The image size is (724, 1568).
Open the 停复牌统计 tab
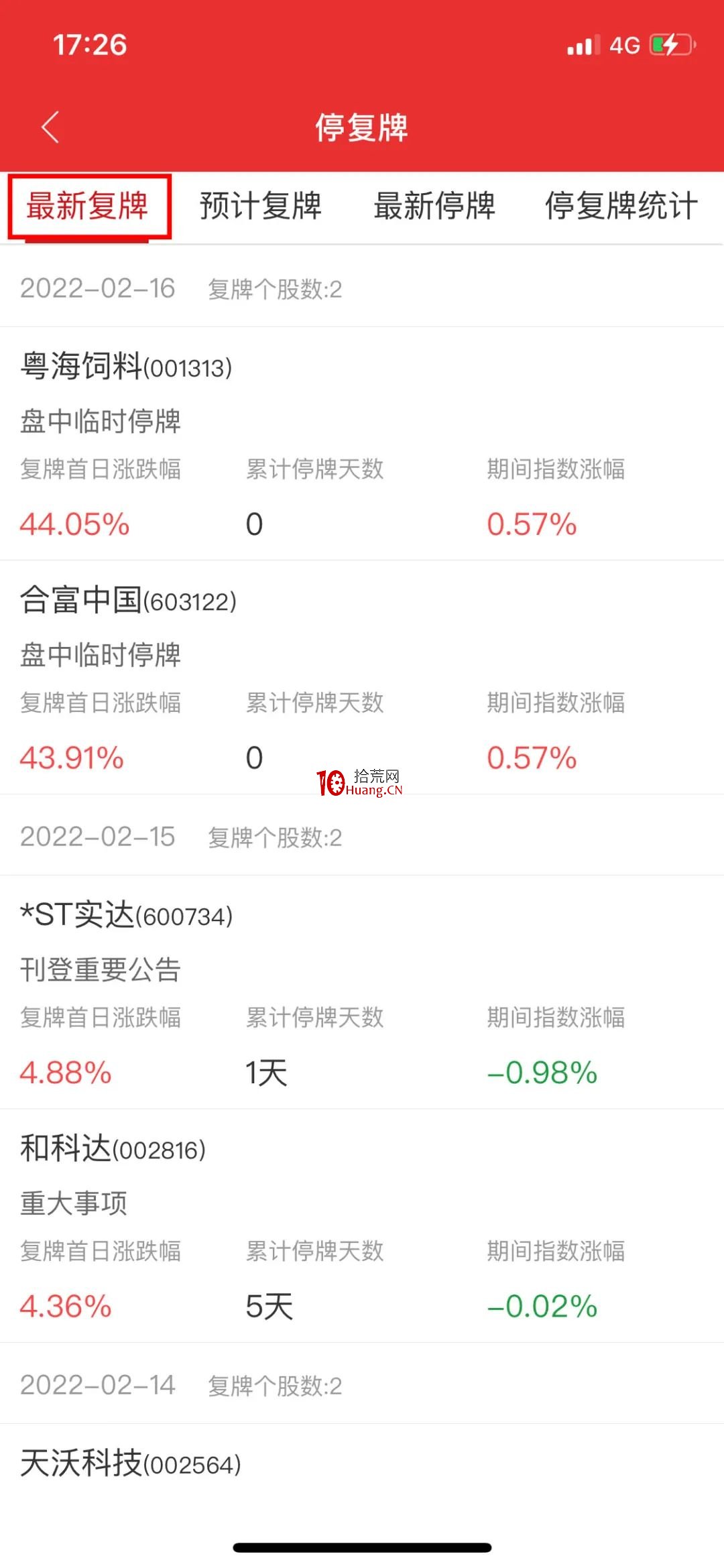(621, 205)
